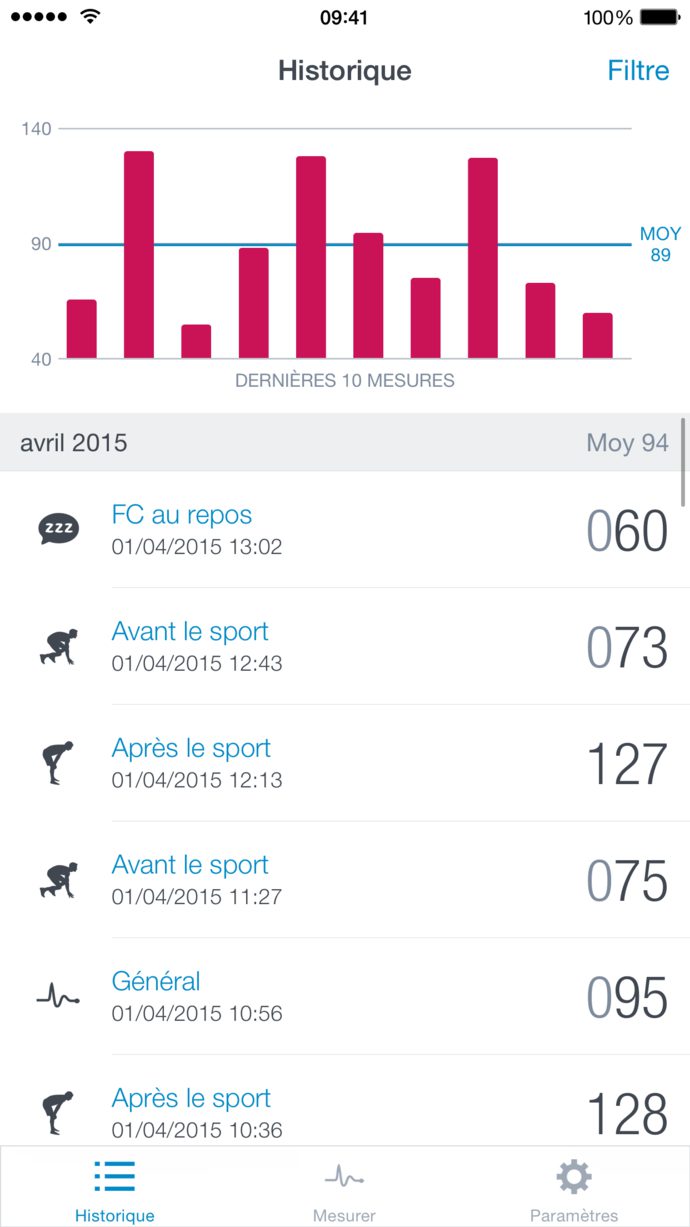The height and width of the screenshot is (1227, 690).
Task: Switch to the Mesurer tab
Action: (344, 1188)
